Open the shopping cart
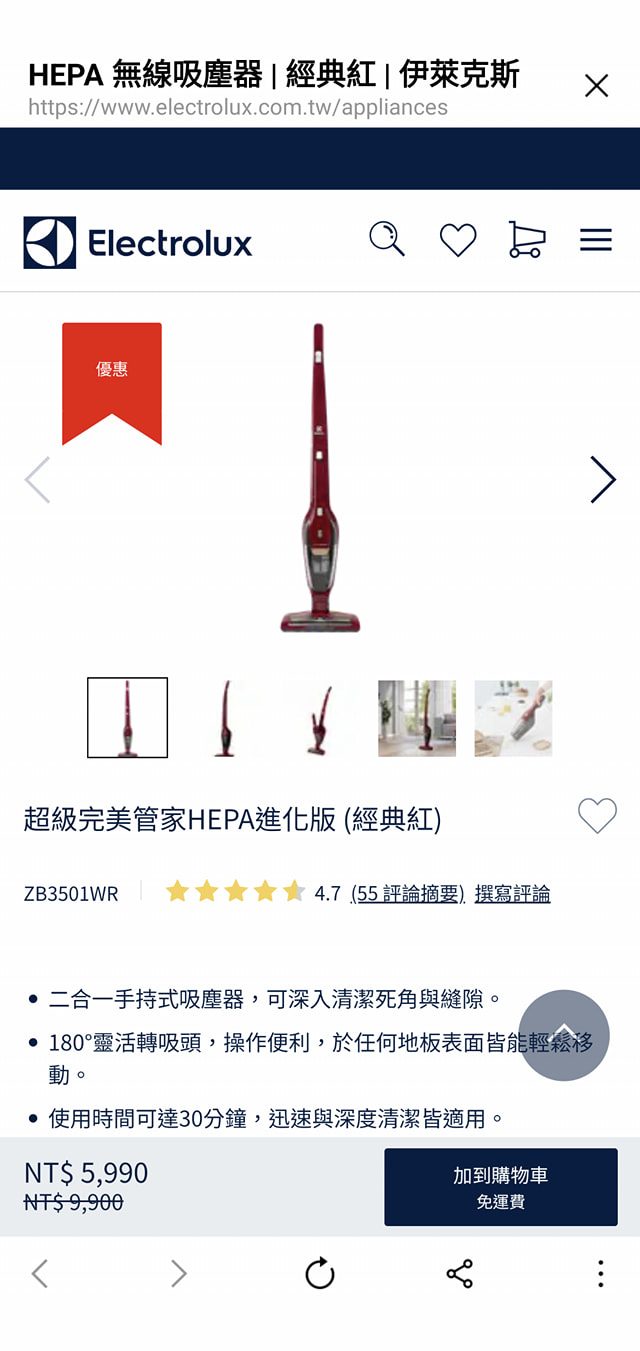This screenshot has height=1351, width=640. click(x=527, y=241)
